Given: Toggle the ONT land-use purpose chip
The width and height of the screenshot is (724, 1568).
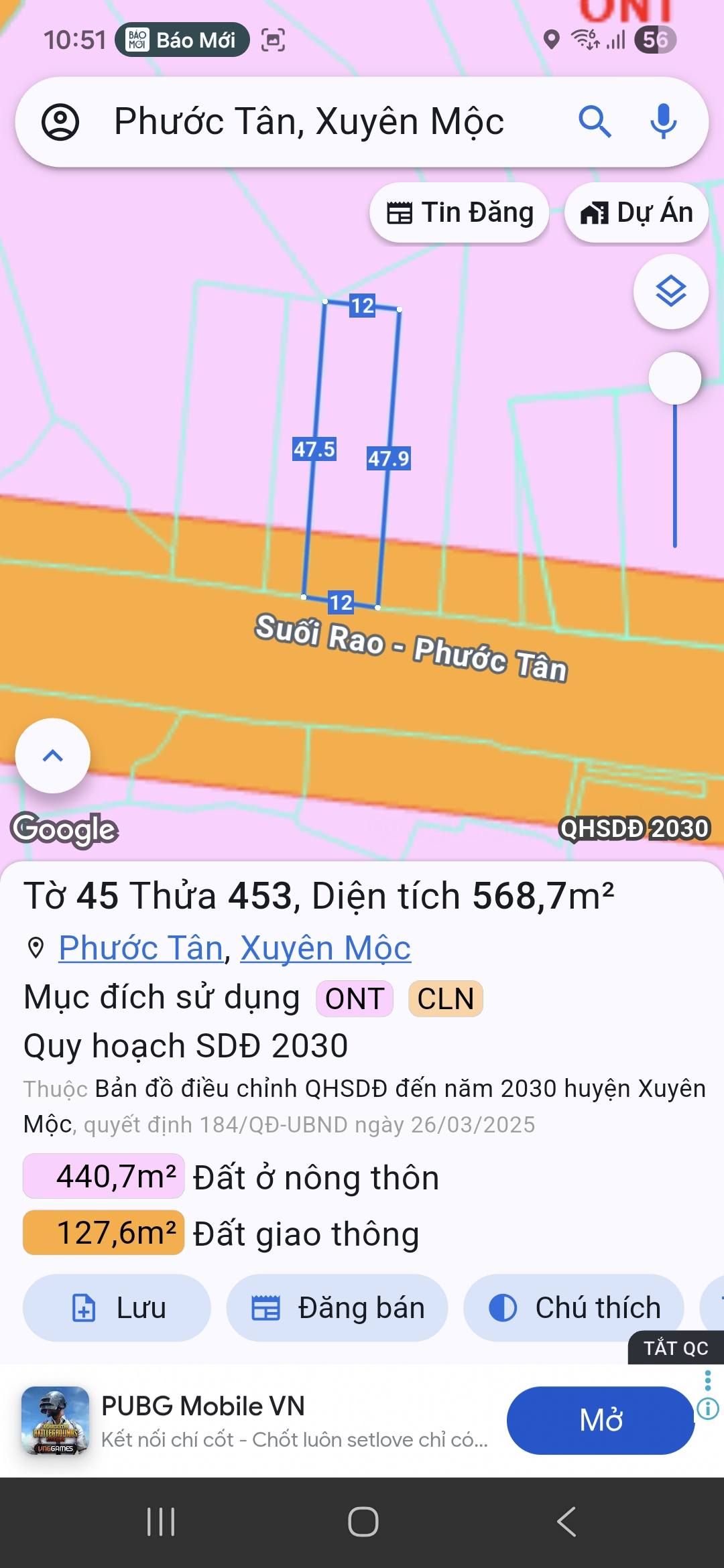Looking at the screenshot, I should coord(354,998).
